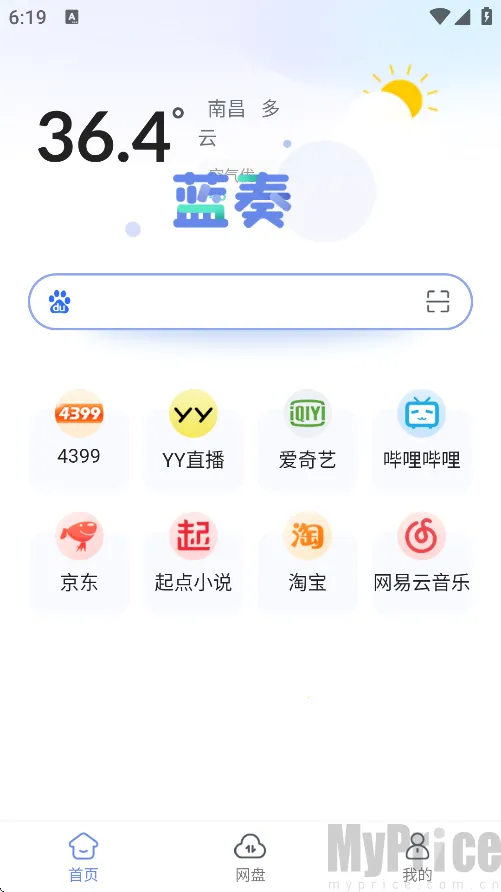Switch to the 网盘 tab
The height and width of the screenshot is (892, 501).
[250, 857]
